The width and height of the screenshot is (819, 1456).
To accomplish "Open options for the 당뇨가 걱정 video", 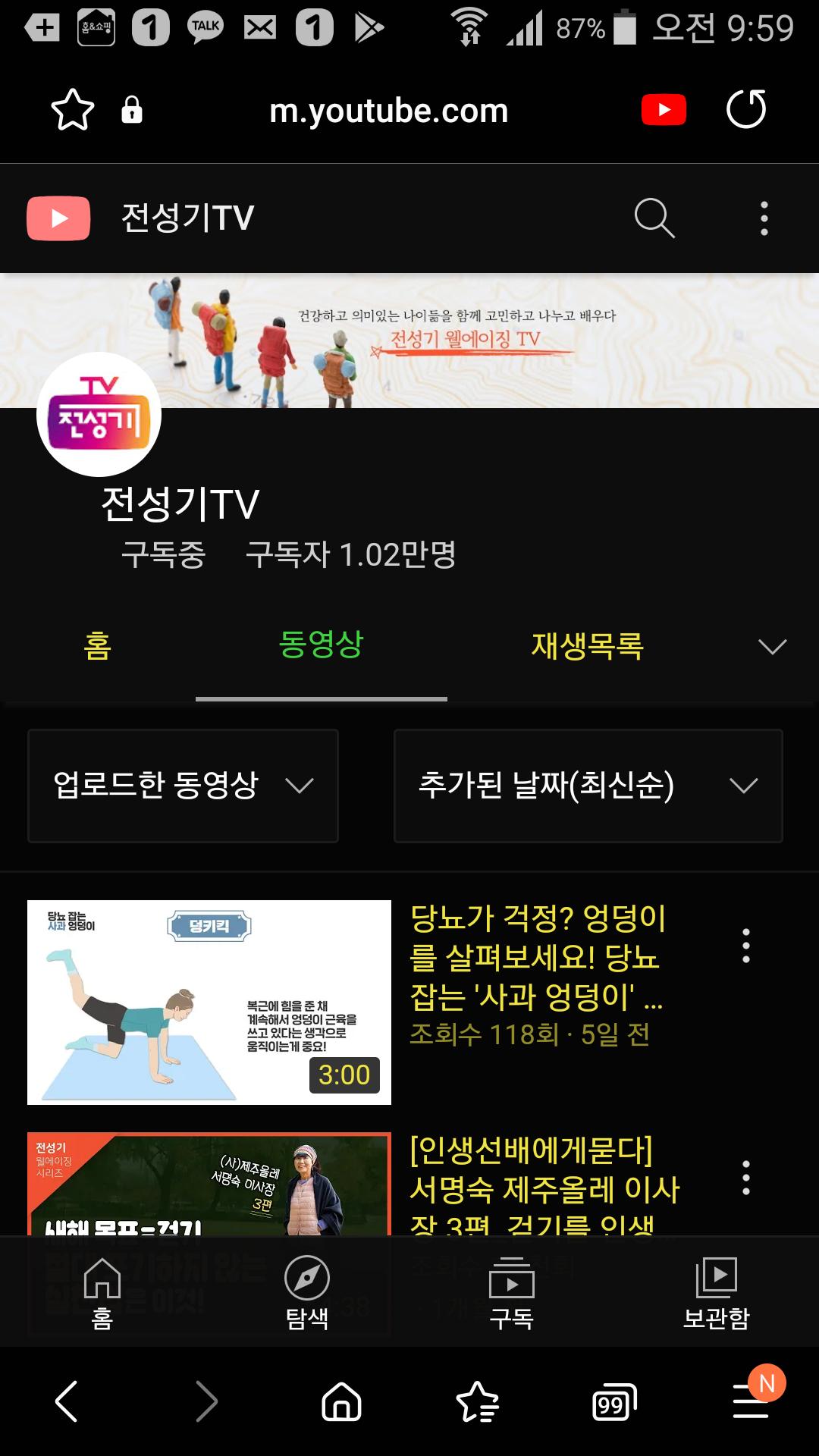I will (x=746, y=946).
